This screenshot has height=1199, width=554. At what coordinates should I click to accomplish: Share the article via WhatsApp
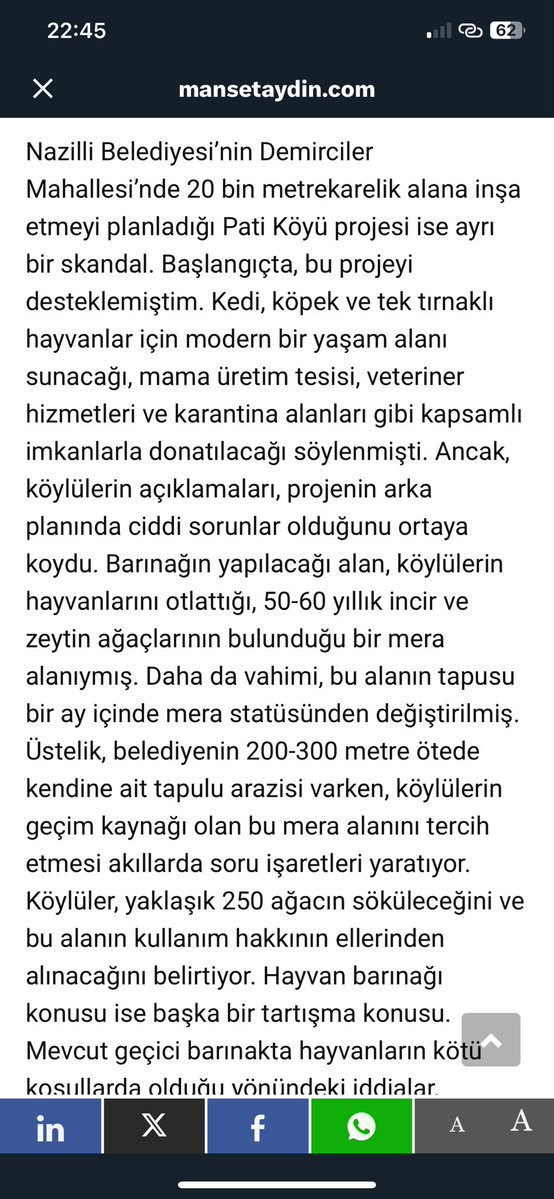(361, 1126)
